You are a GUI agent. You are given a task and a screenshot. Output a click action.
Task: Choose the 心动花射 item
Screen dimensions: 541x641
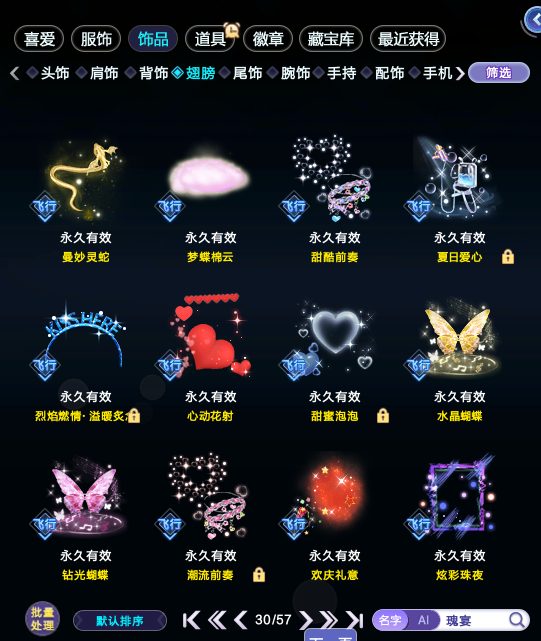[209, 338]
